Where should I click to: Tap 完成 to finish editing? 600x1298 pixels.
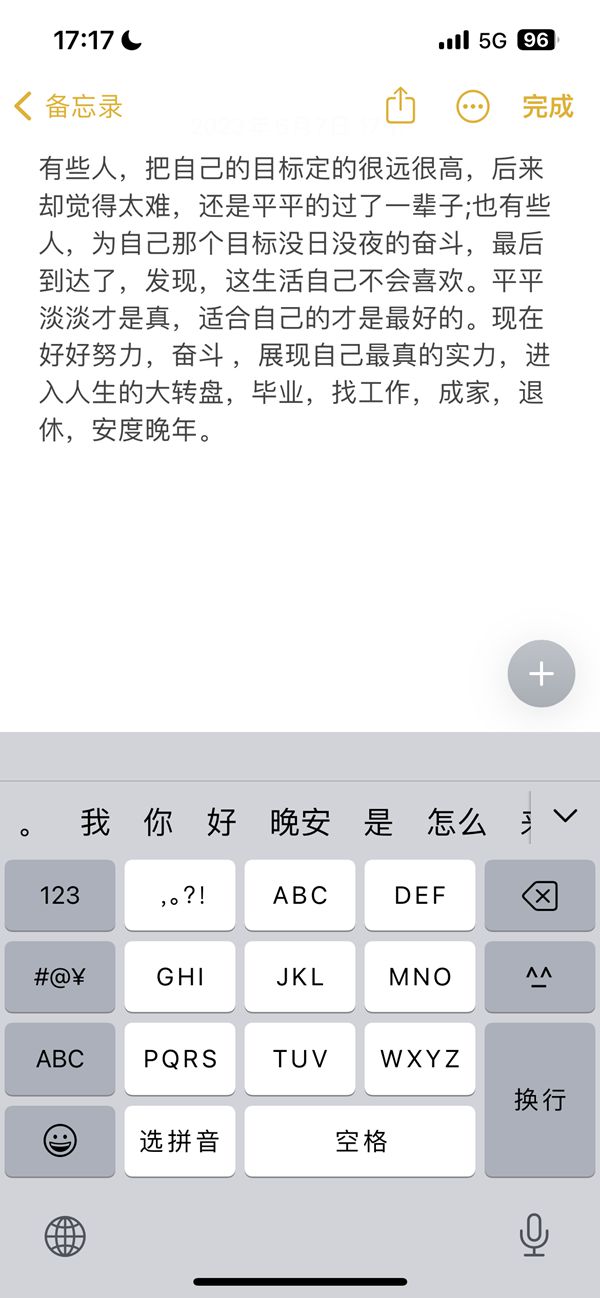pos(548,106)
